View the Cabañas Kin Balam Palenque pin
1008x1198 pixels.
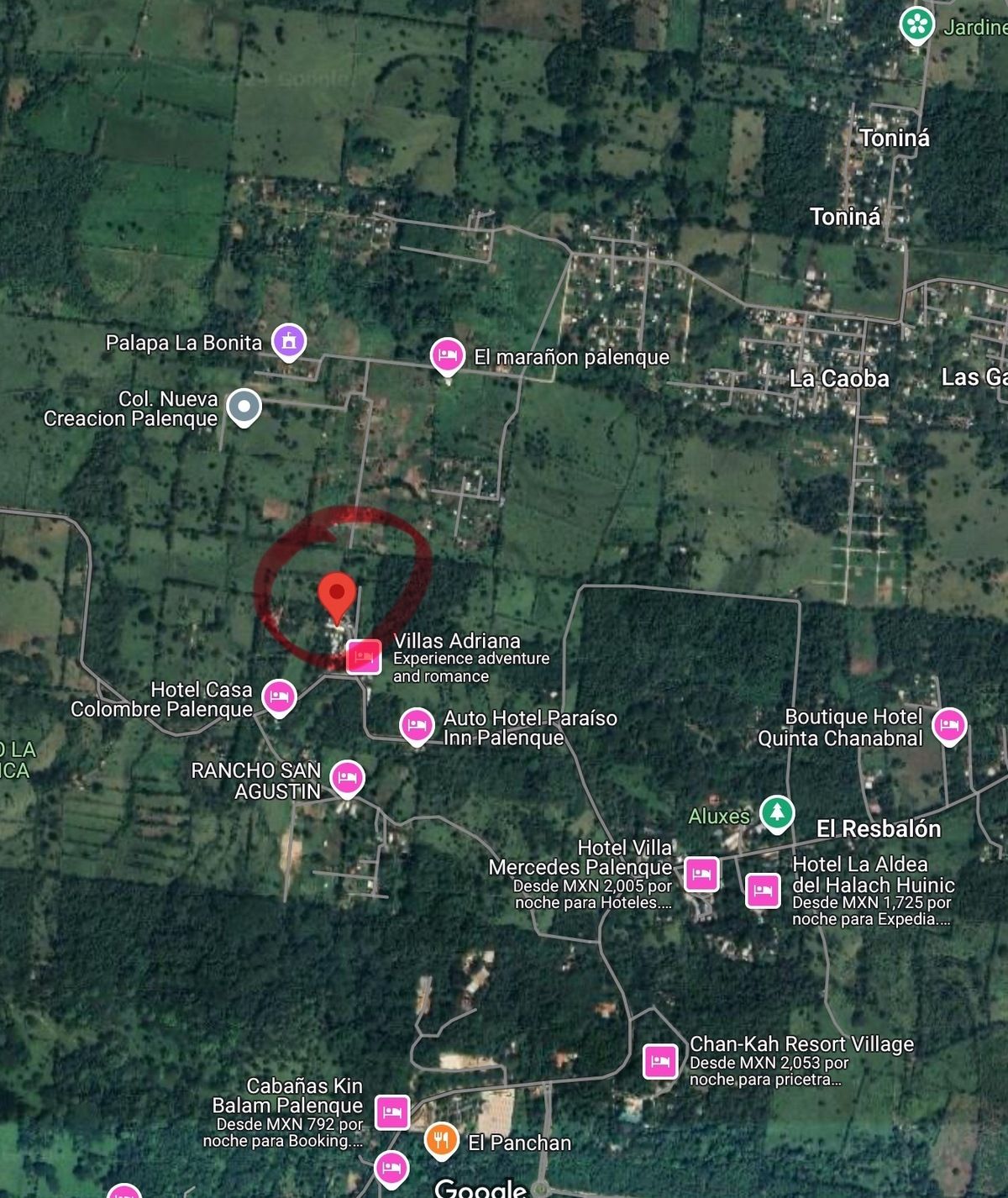pos(391,1112)
